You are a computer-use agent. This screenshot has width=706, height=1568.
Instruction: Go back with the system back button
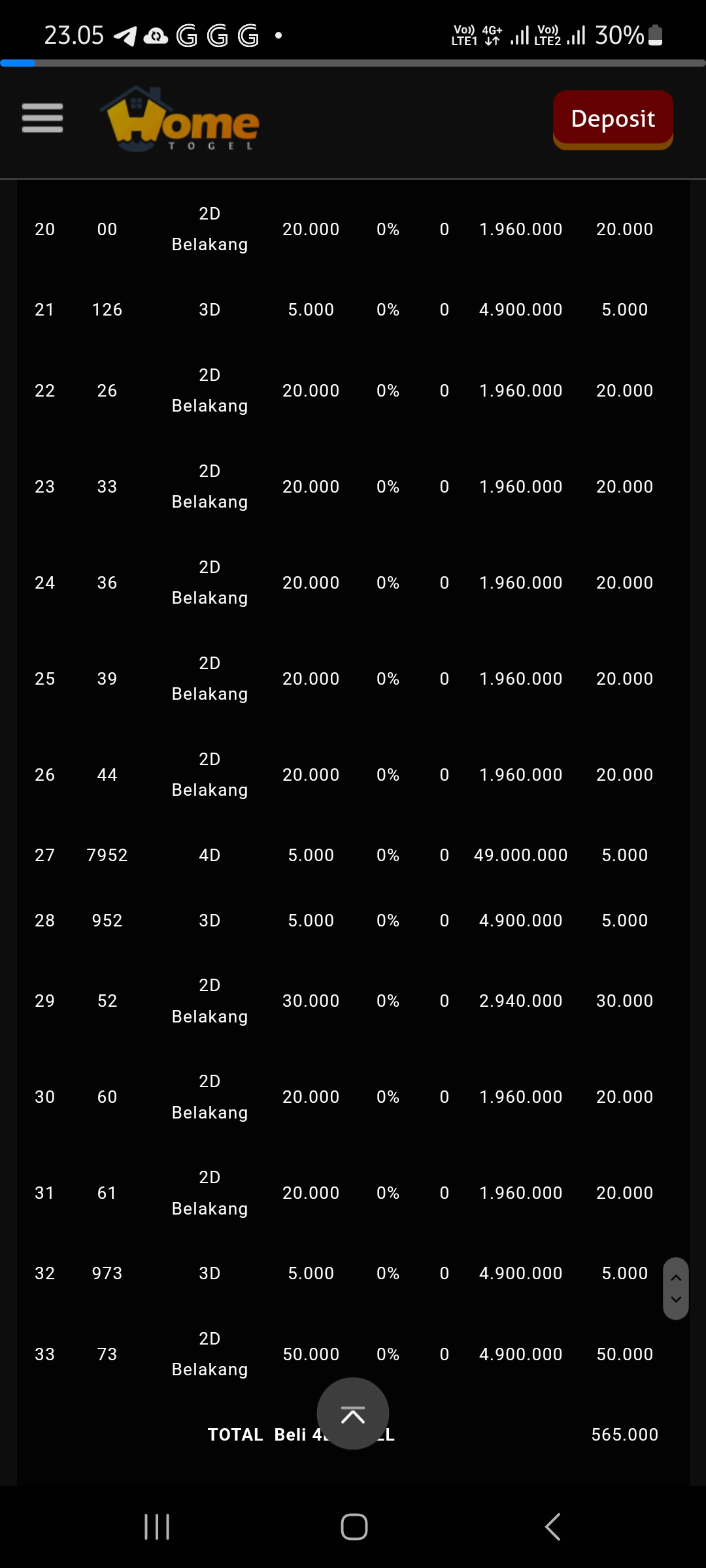(x=552, y=1527)
